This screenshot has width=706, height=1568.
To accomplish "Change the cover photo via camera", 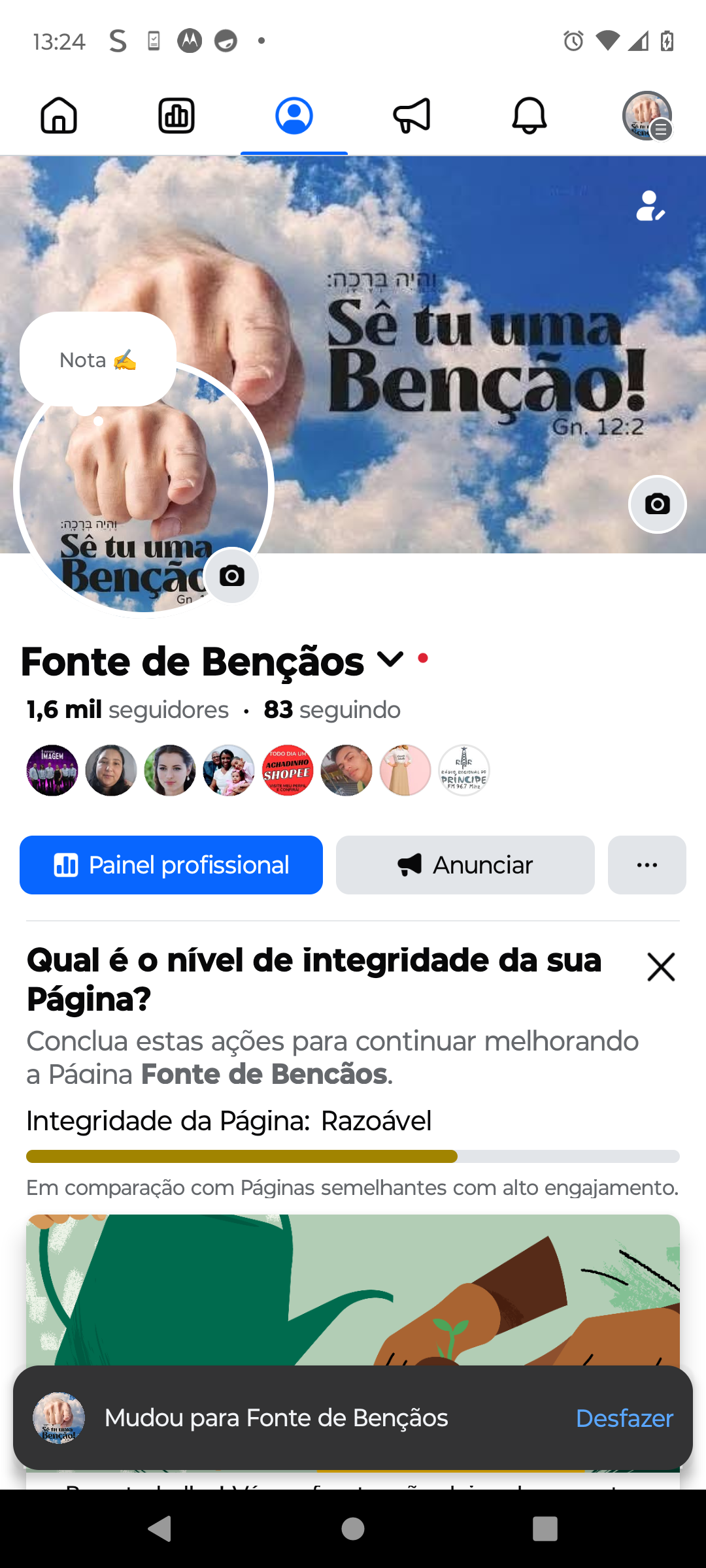I will (x=657, y=504).
